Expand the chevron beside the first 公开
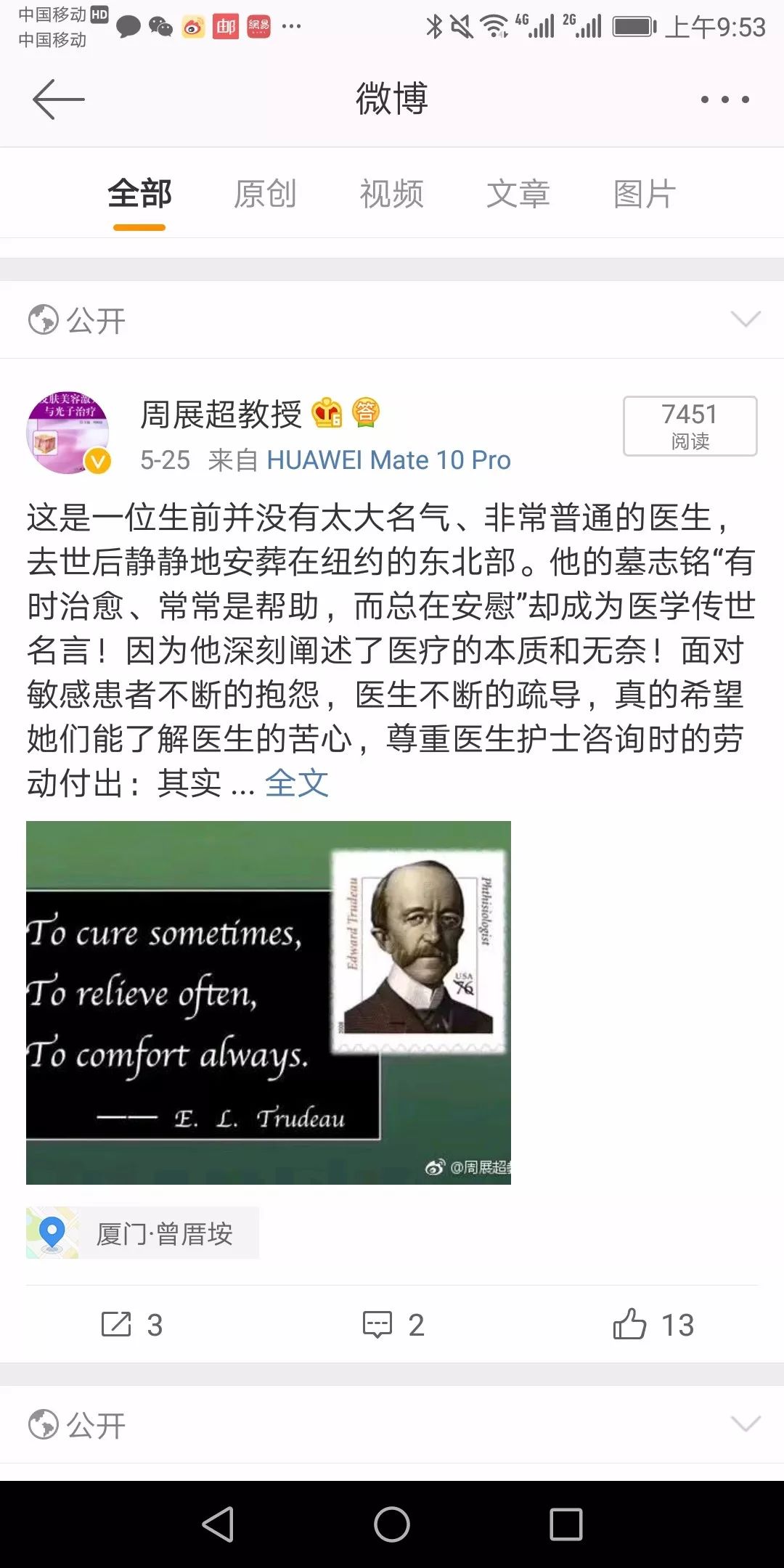 (746, 319)
